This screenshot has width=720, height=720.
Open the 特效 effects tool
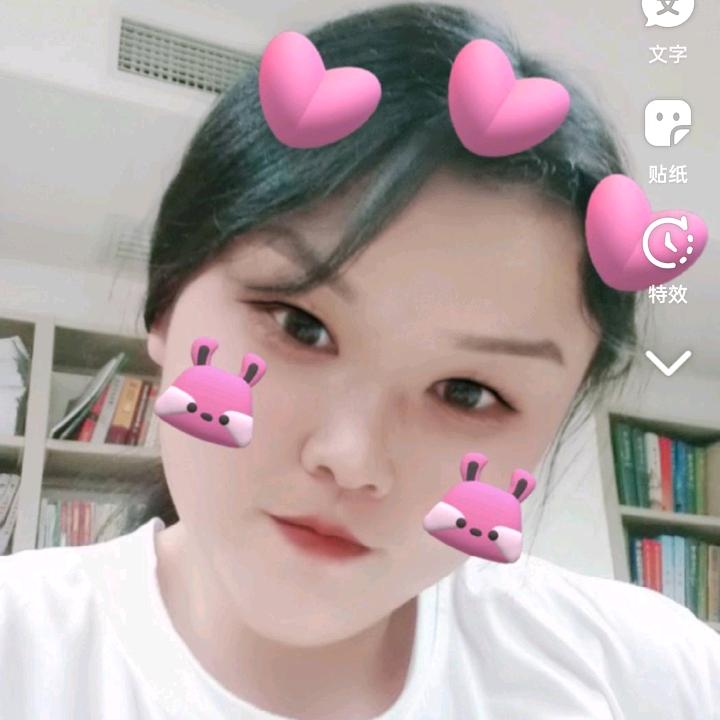pos(668,259)
